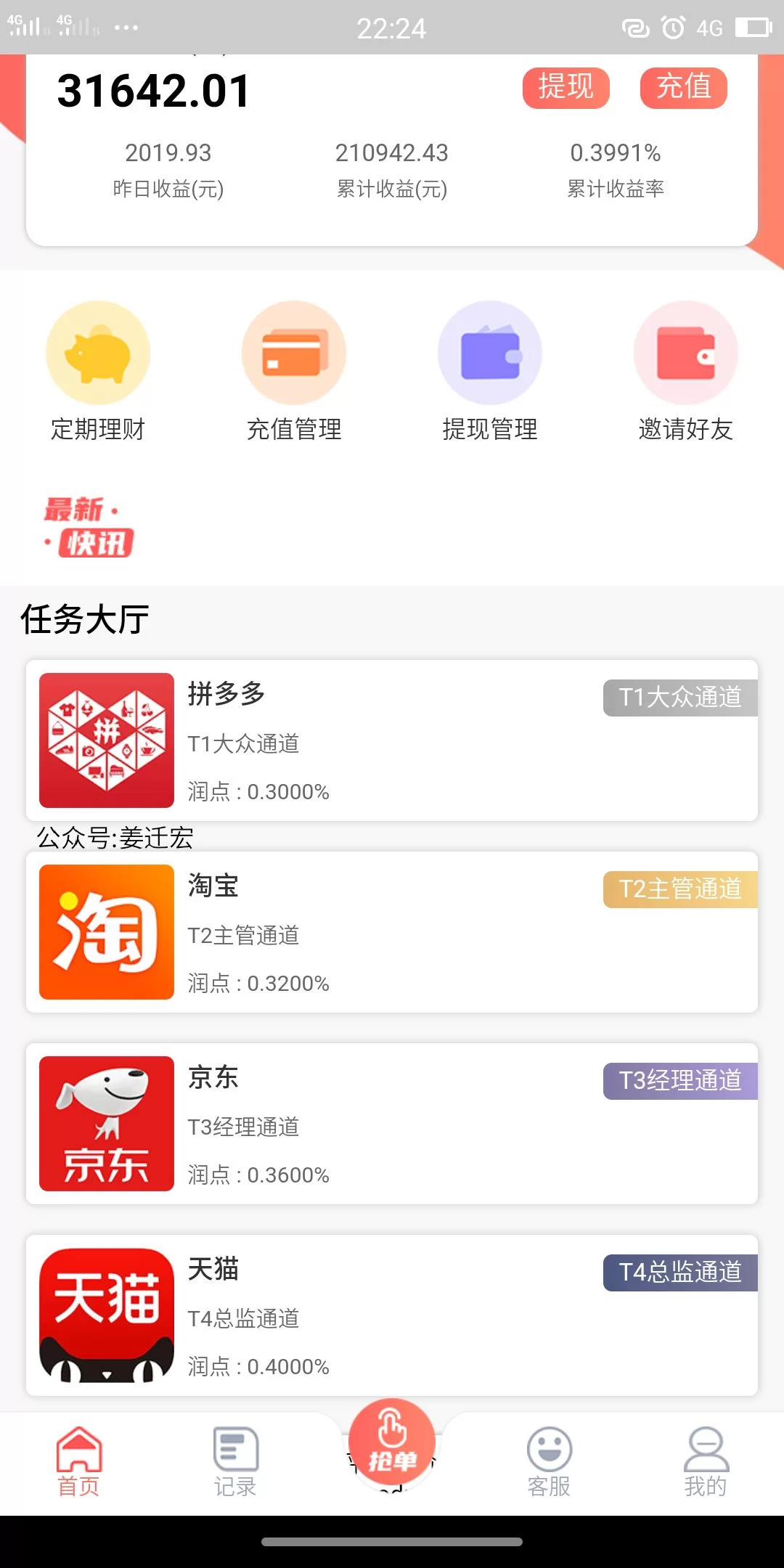Image resolution: width=784 pixels, height=1568 pixels.
Task: Tap the 充值 recharge button
Action: coord(683,88)
